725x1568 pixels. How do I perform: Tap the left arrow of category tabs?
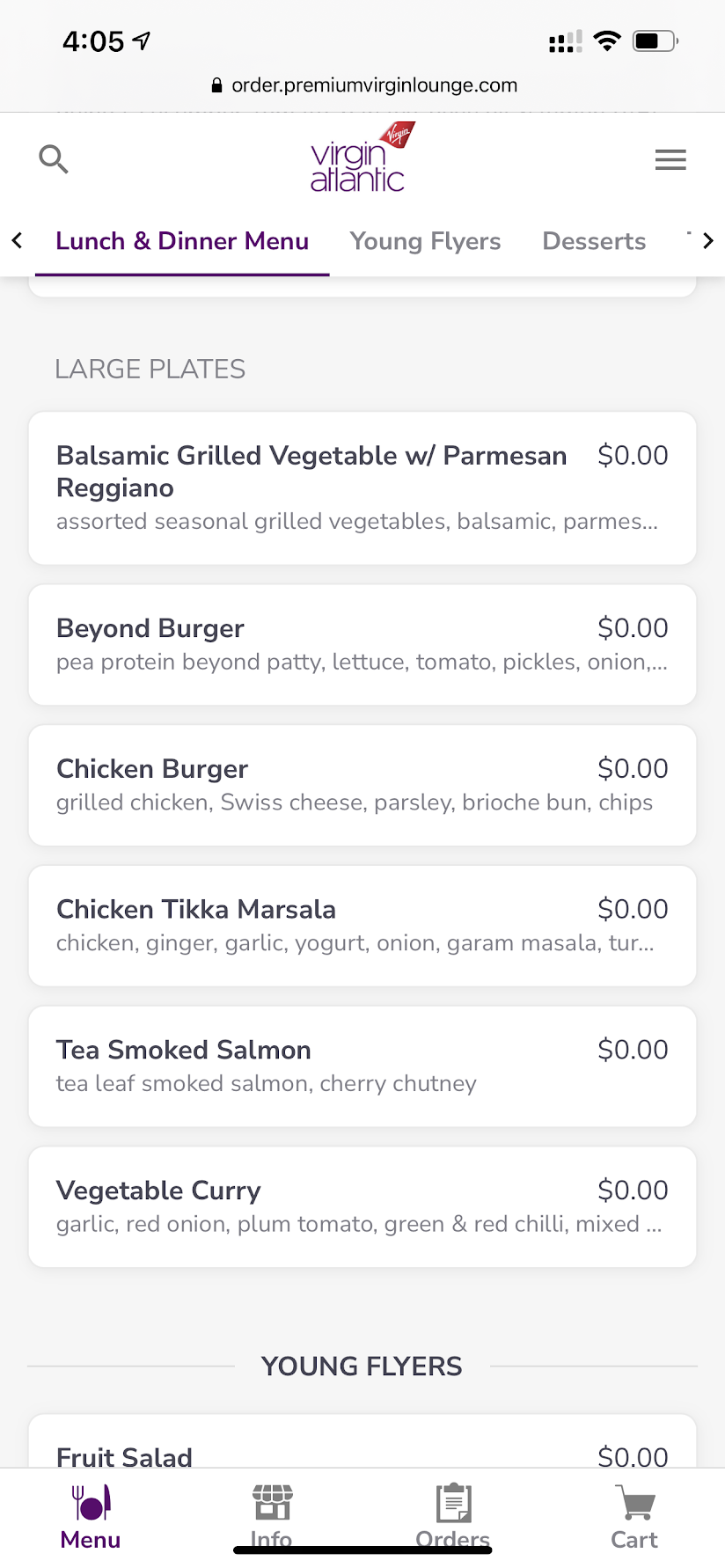[17, 240]
